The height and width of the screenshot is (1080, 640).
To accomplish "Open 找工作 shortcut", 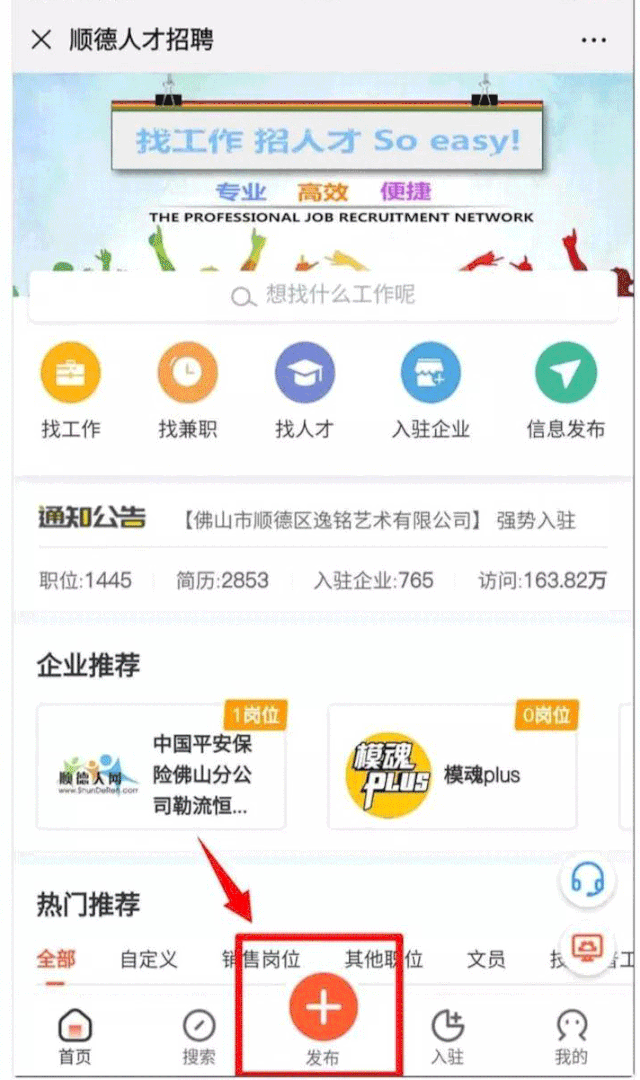I will pyautogui.click(x=70, y=392).
